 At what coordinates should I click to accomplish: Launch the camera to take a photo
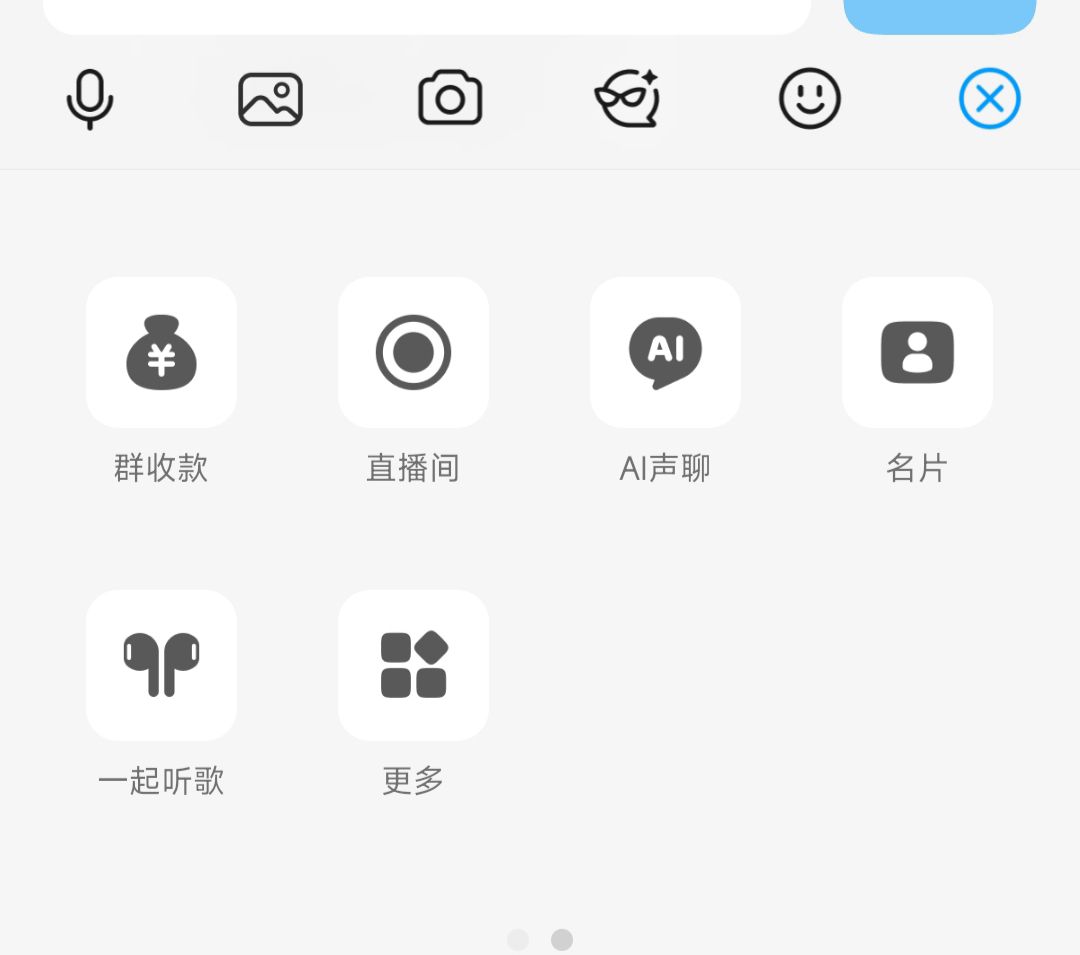pos(450,99)
